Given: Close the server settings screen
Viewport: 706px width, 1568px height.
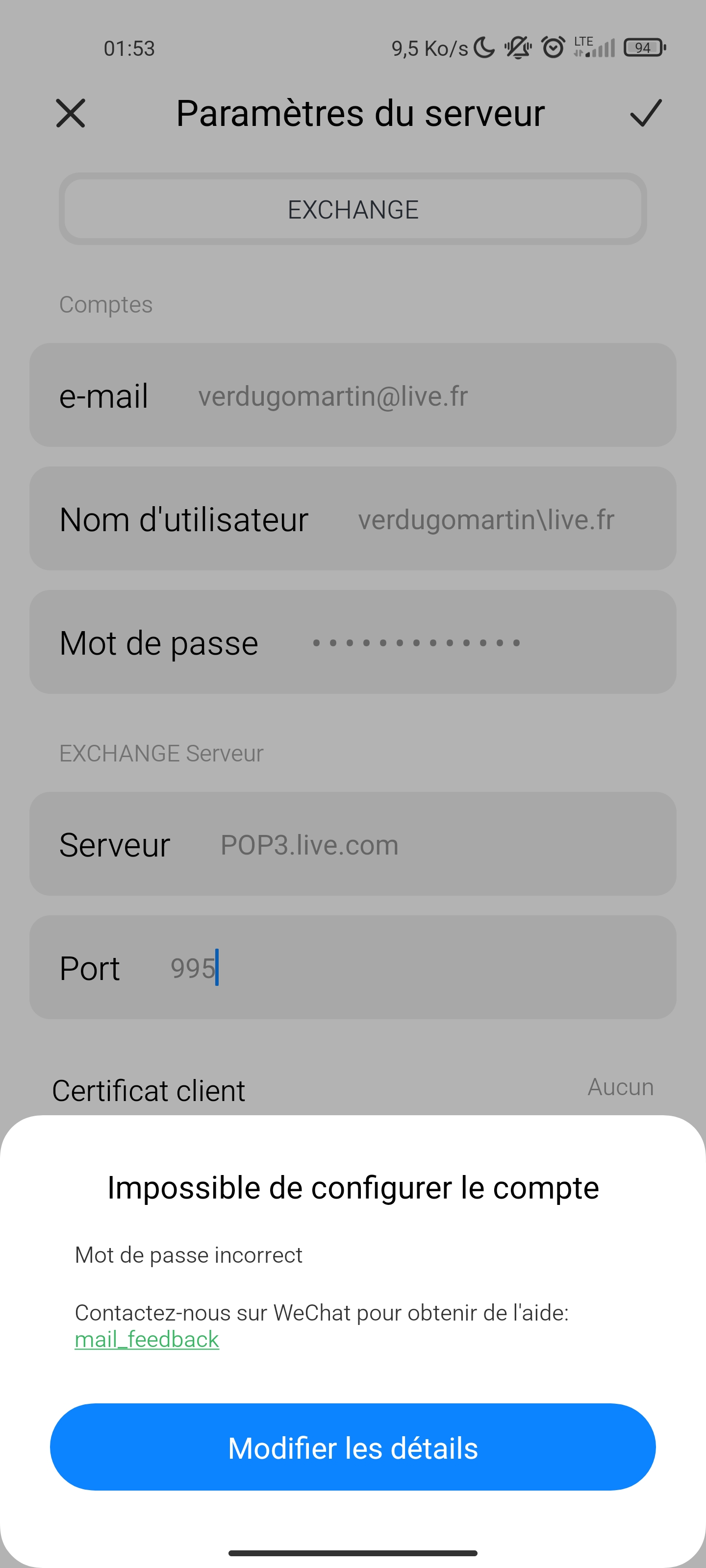Looking at the screenshot, I should point(71,113).
